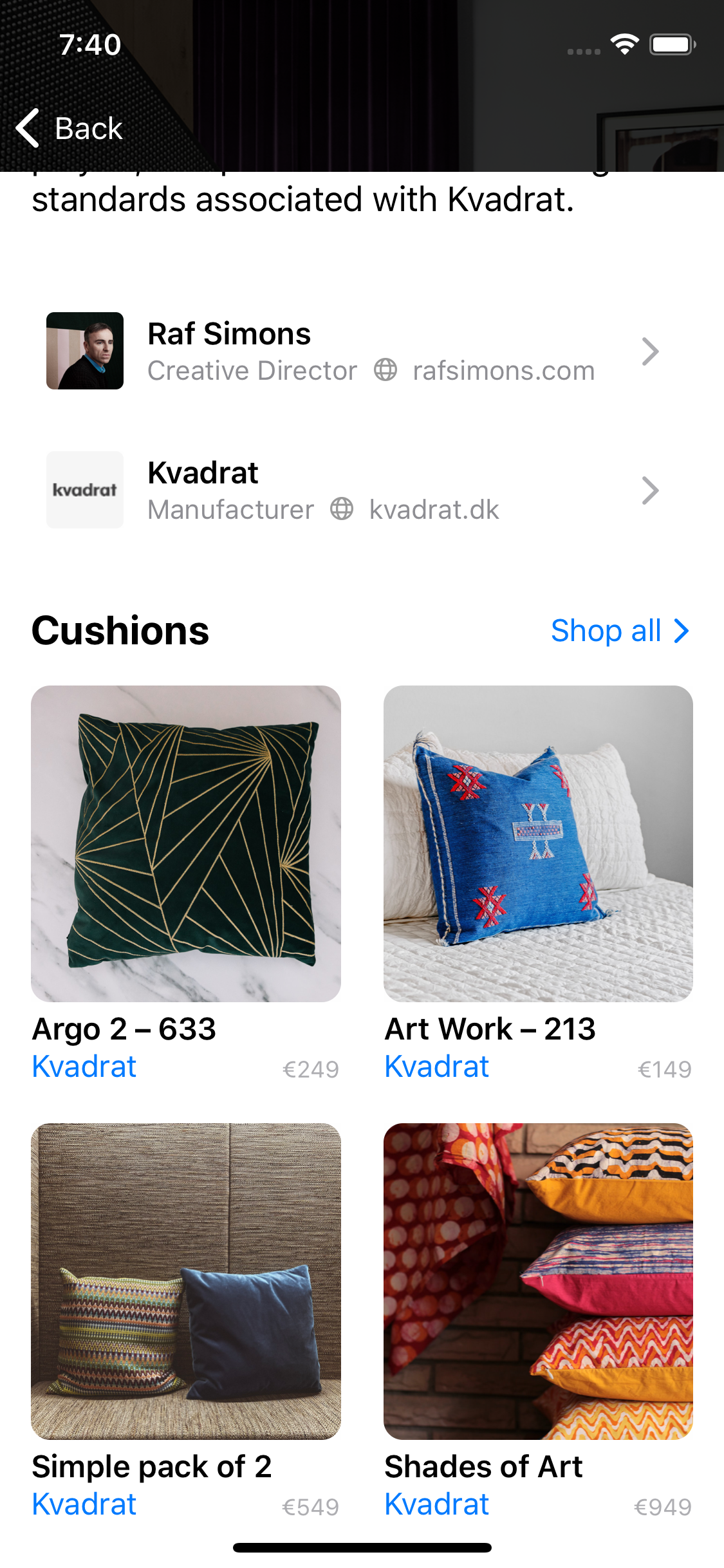Tap Shop all cushions link
The width and height of the screenshot is (724, 1568).
pos(619,631)
